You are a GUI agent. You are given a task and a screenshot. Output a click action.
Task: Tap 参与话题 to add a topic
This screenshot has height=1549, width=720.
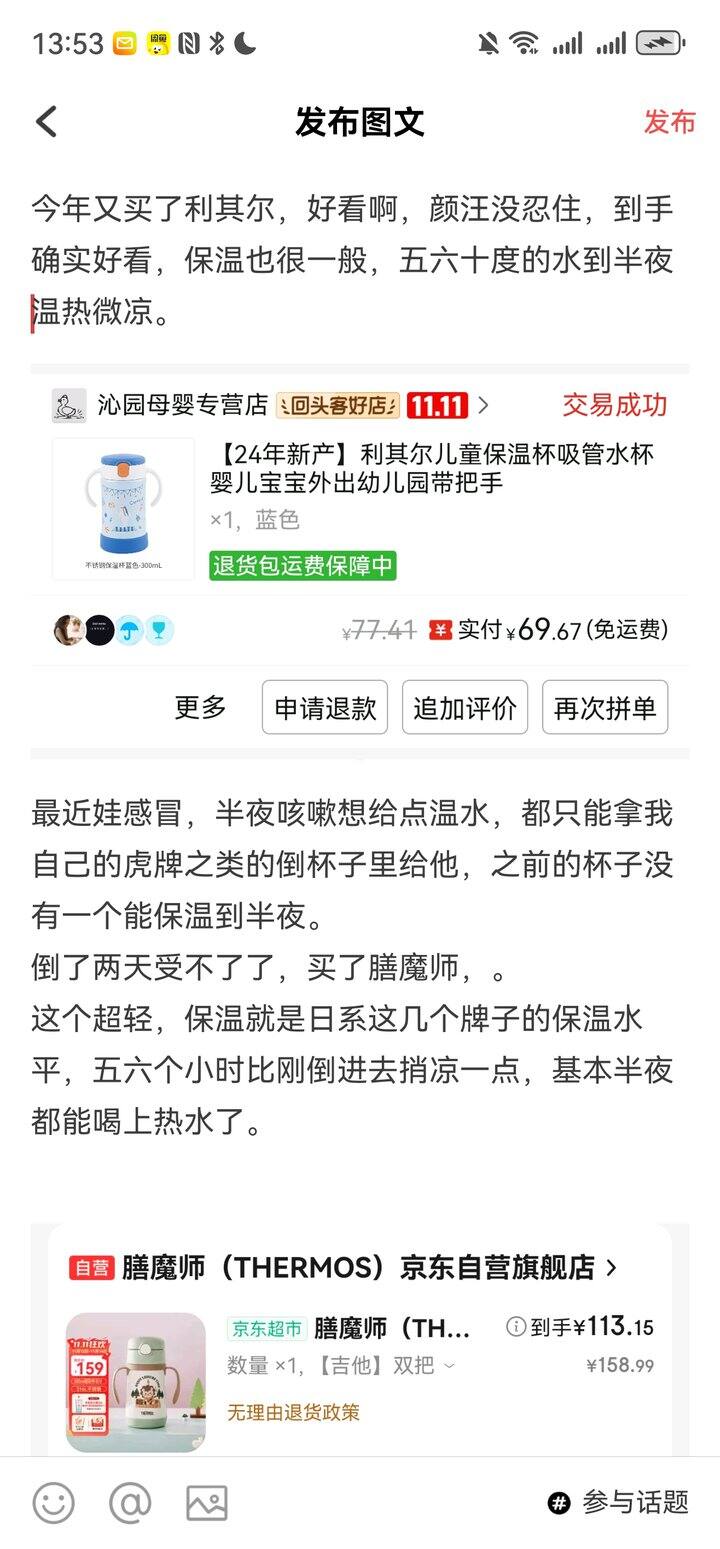pyautogui.click(x=620, y=1502)
